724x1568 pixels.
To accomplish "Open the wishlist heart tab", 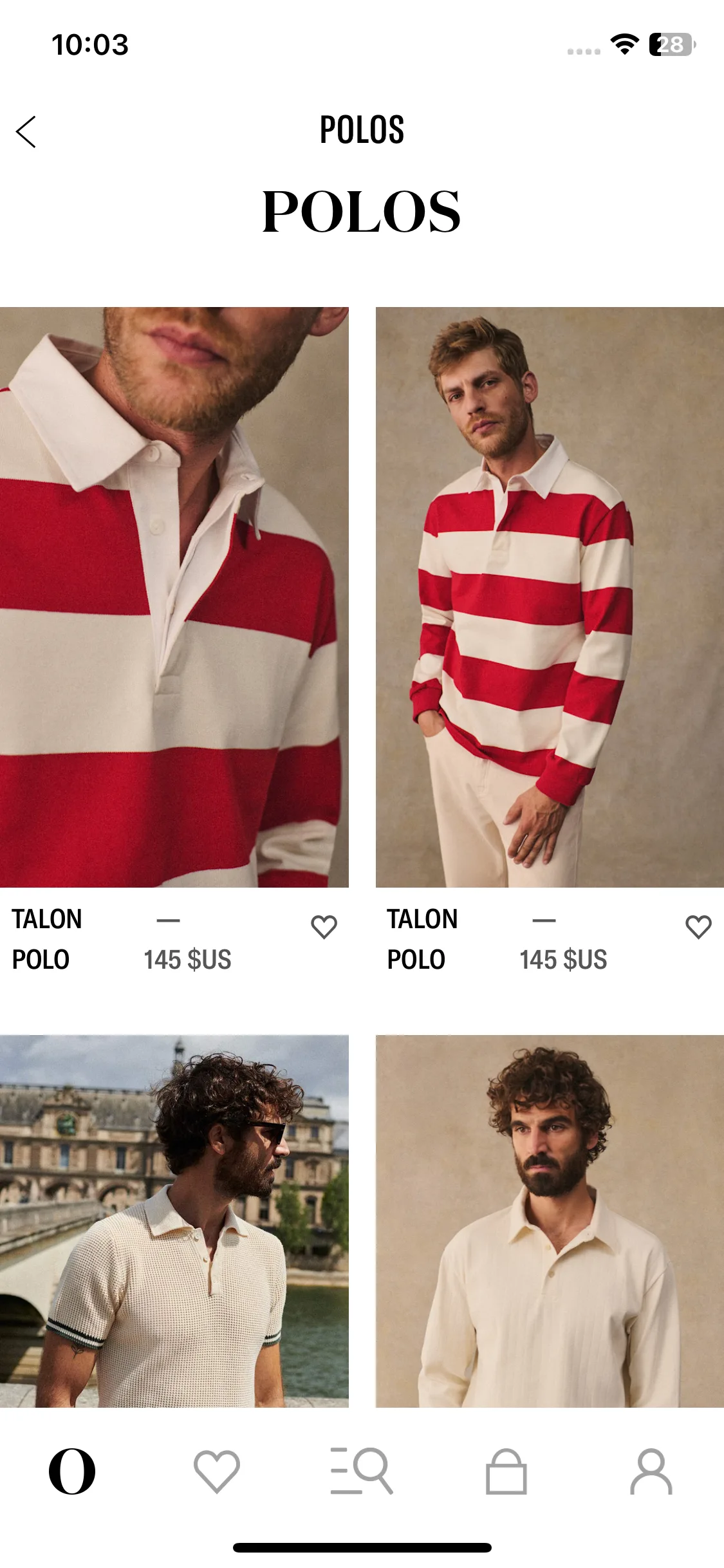I will click(x=217, y=1471).
